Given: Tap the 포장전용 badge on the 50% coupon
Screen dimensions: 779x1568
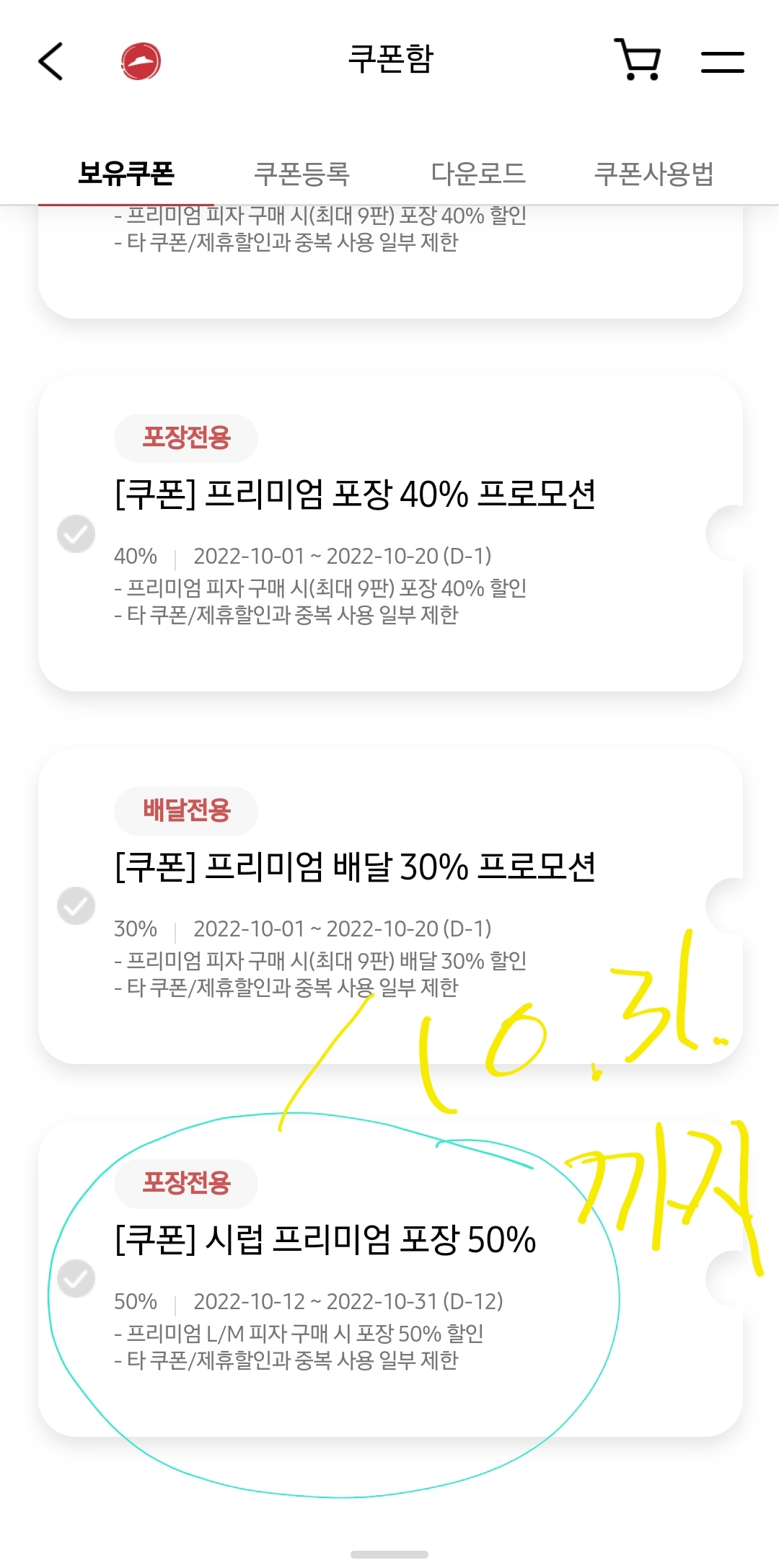Looking at the screenshot, I should [185, 1183].
